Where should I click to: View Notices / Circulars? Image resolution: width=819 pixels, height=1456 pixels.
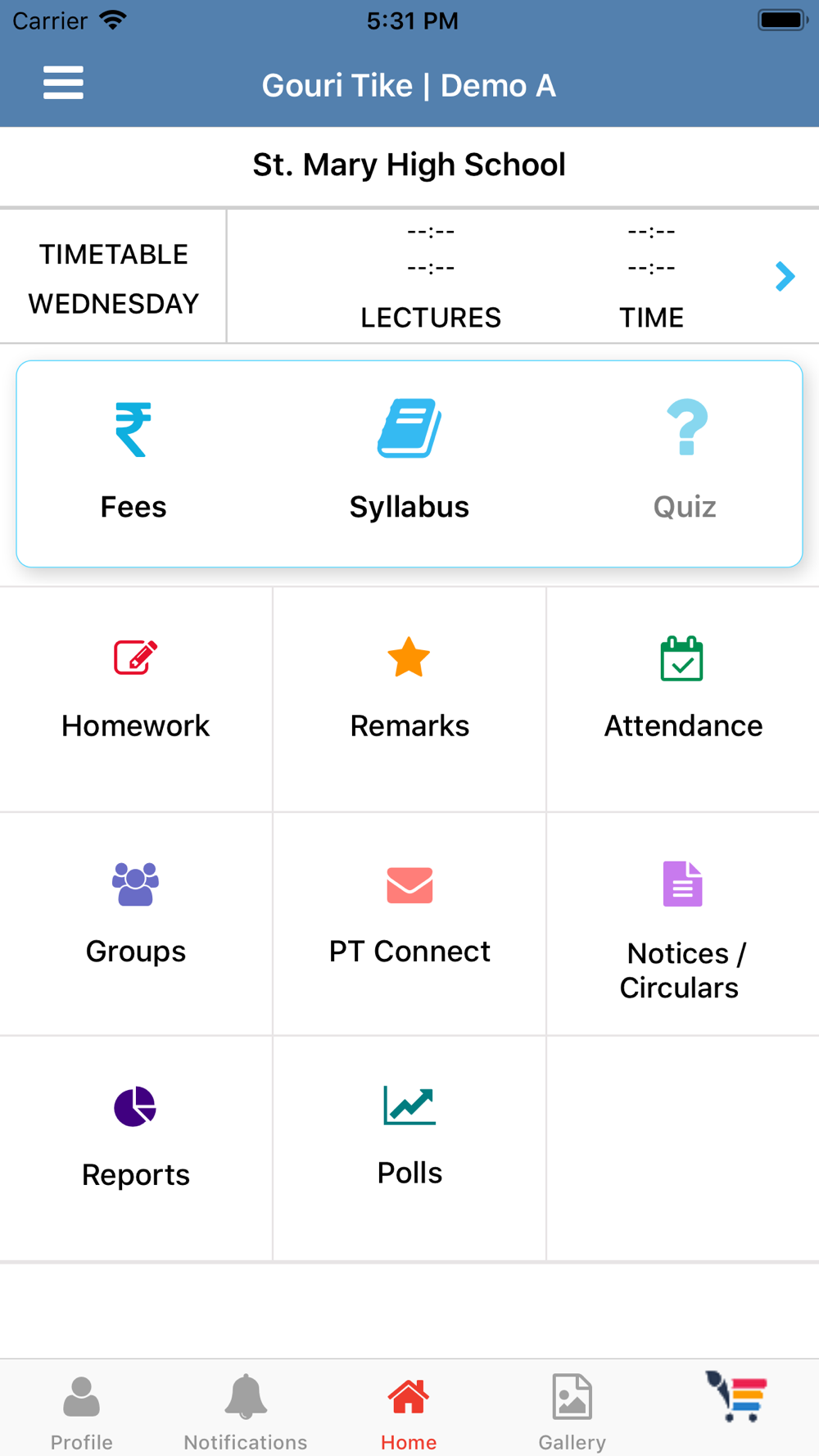pos(683,924)
